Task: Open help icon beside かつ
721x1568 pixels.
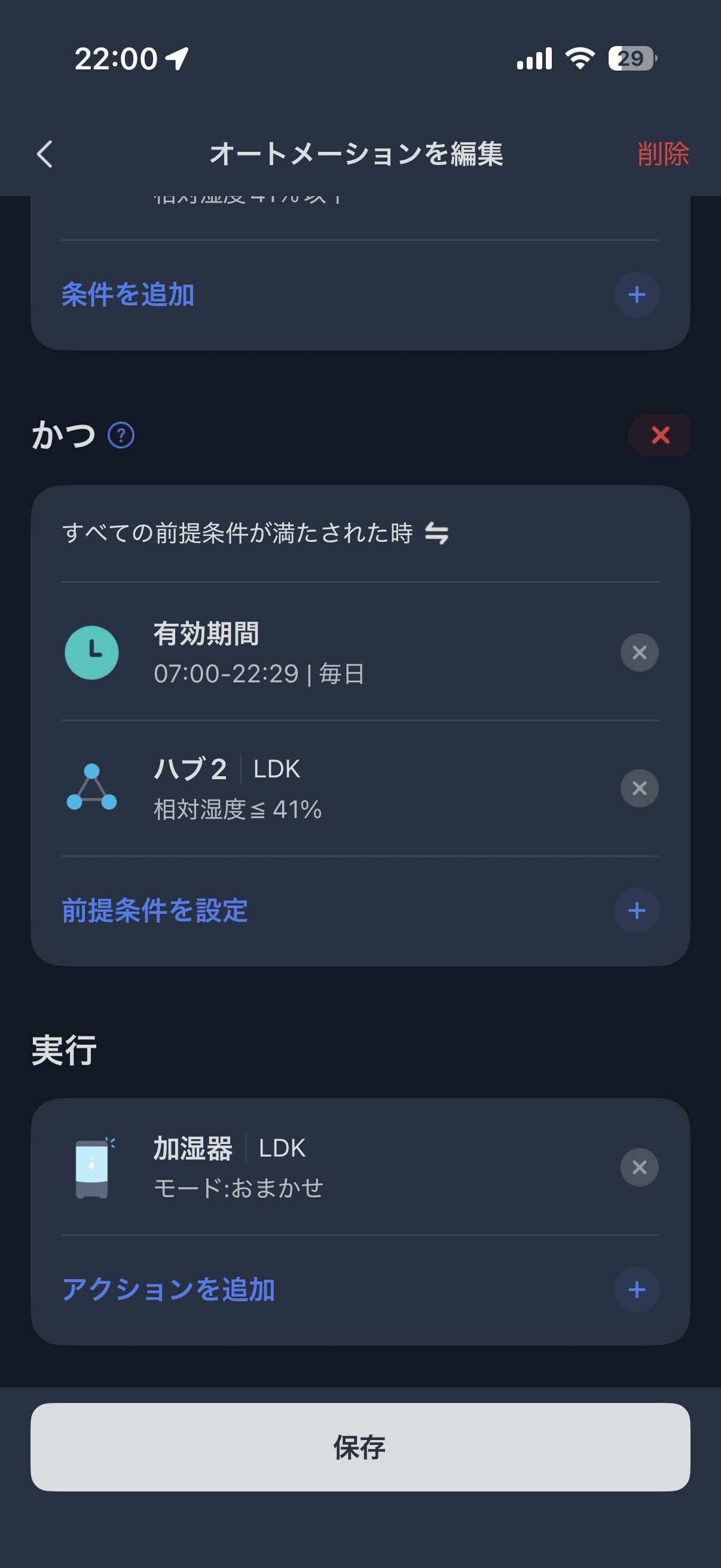Action: (121, 436)
